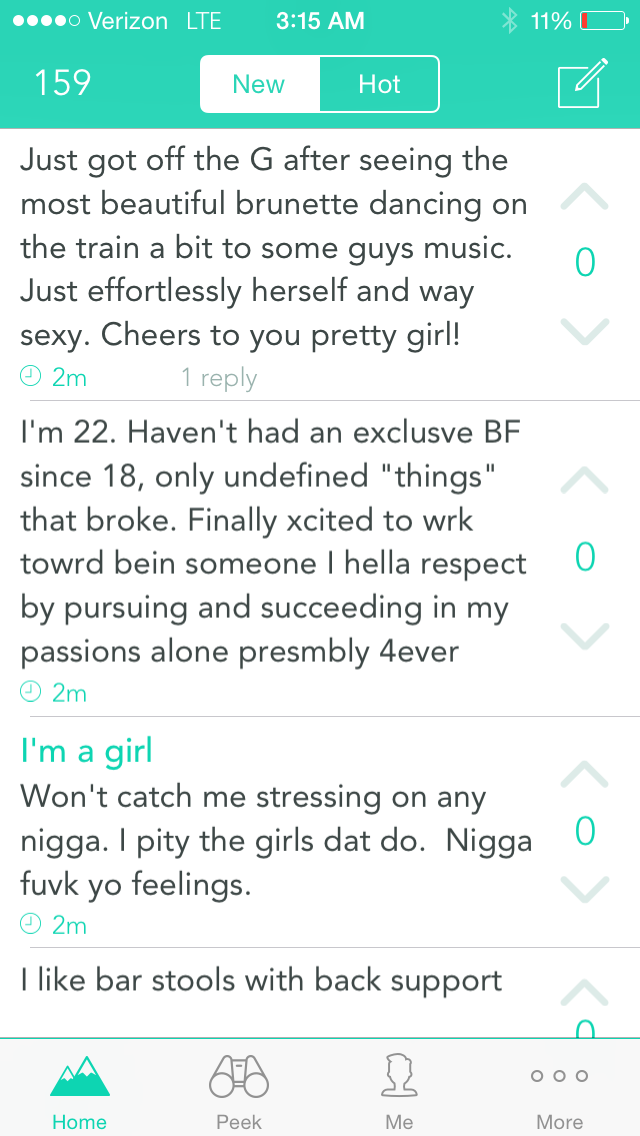Image resolution: width=640 pixels, height=1136 pixels.
Task: Switch to the New feed
Action: (x=259, y=84)
